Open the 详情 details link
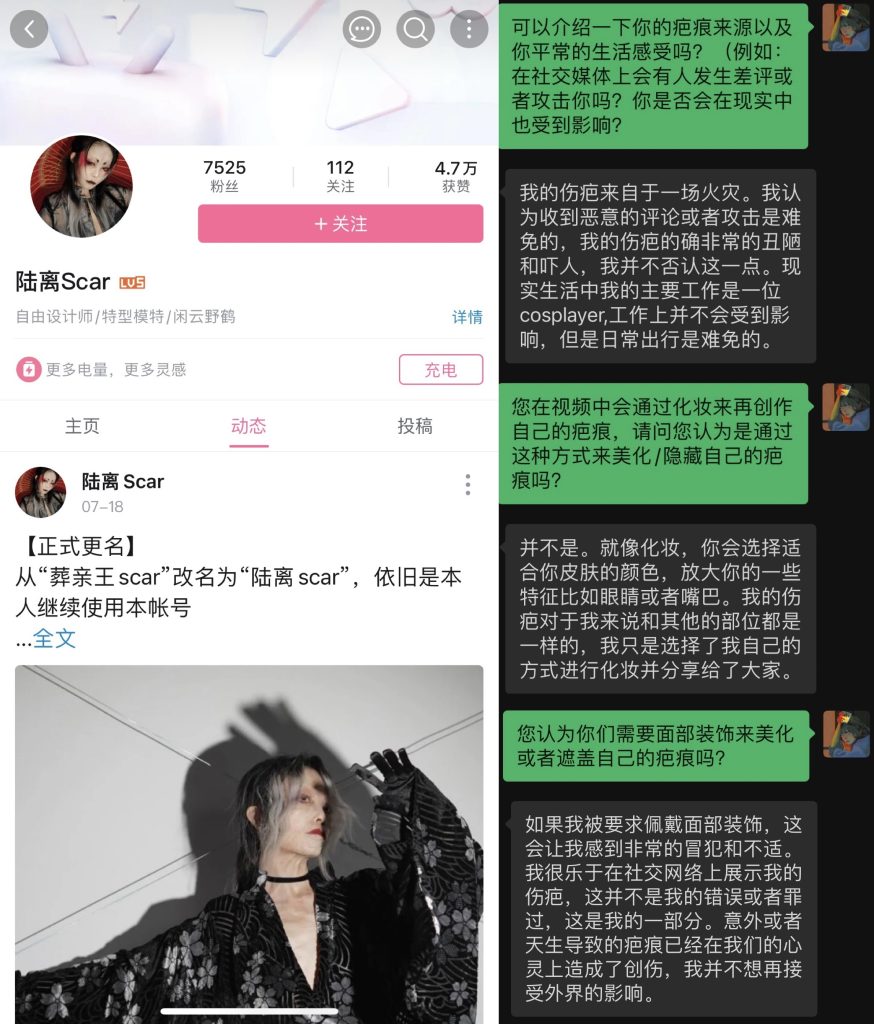The width and height of the screenshot is (874, 1024). tap(467, 317)
